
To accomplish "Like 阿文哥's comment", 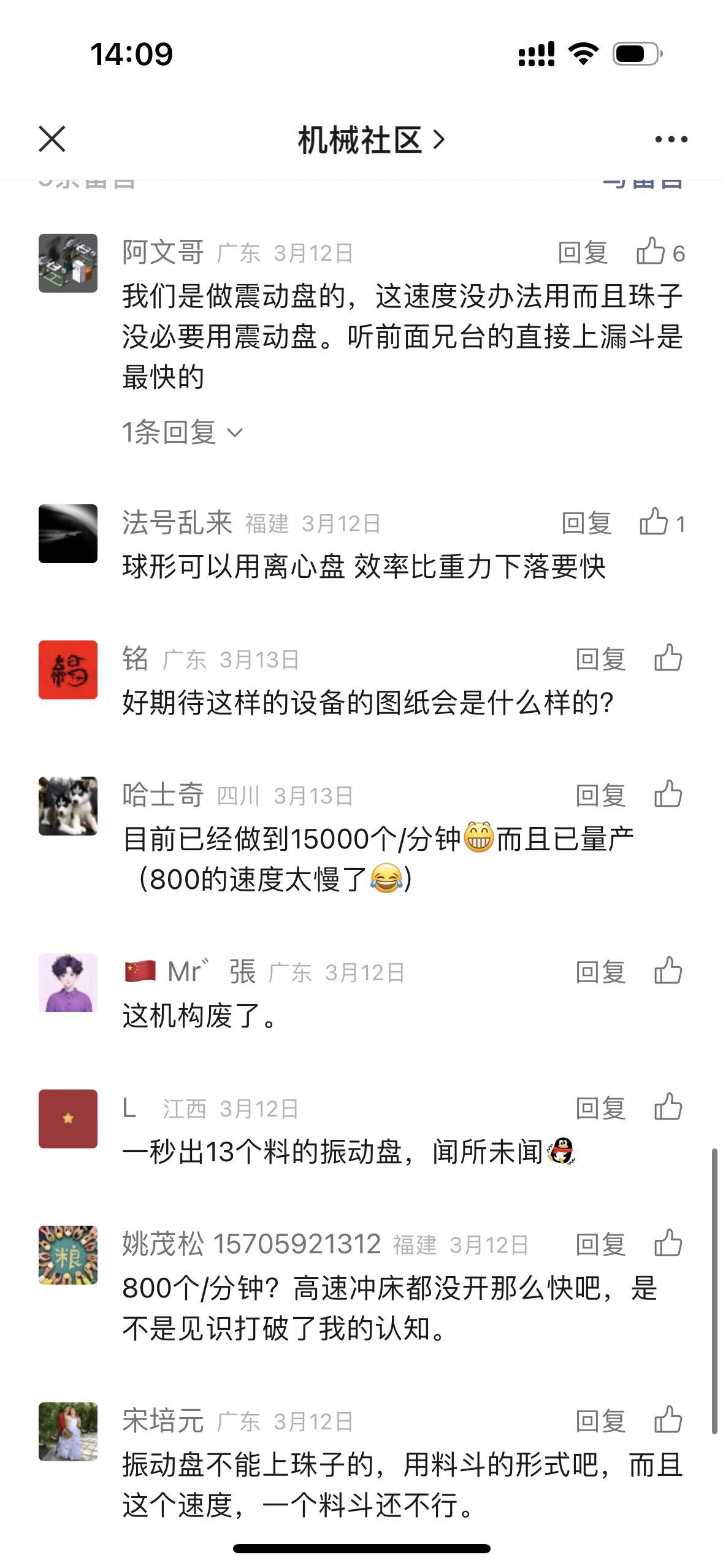I will (x=651, y=252).
